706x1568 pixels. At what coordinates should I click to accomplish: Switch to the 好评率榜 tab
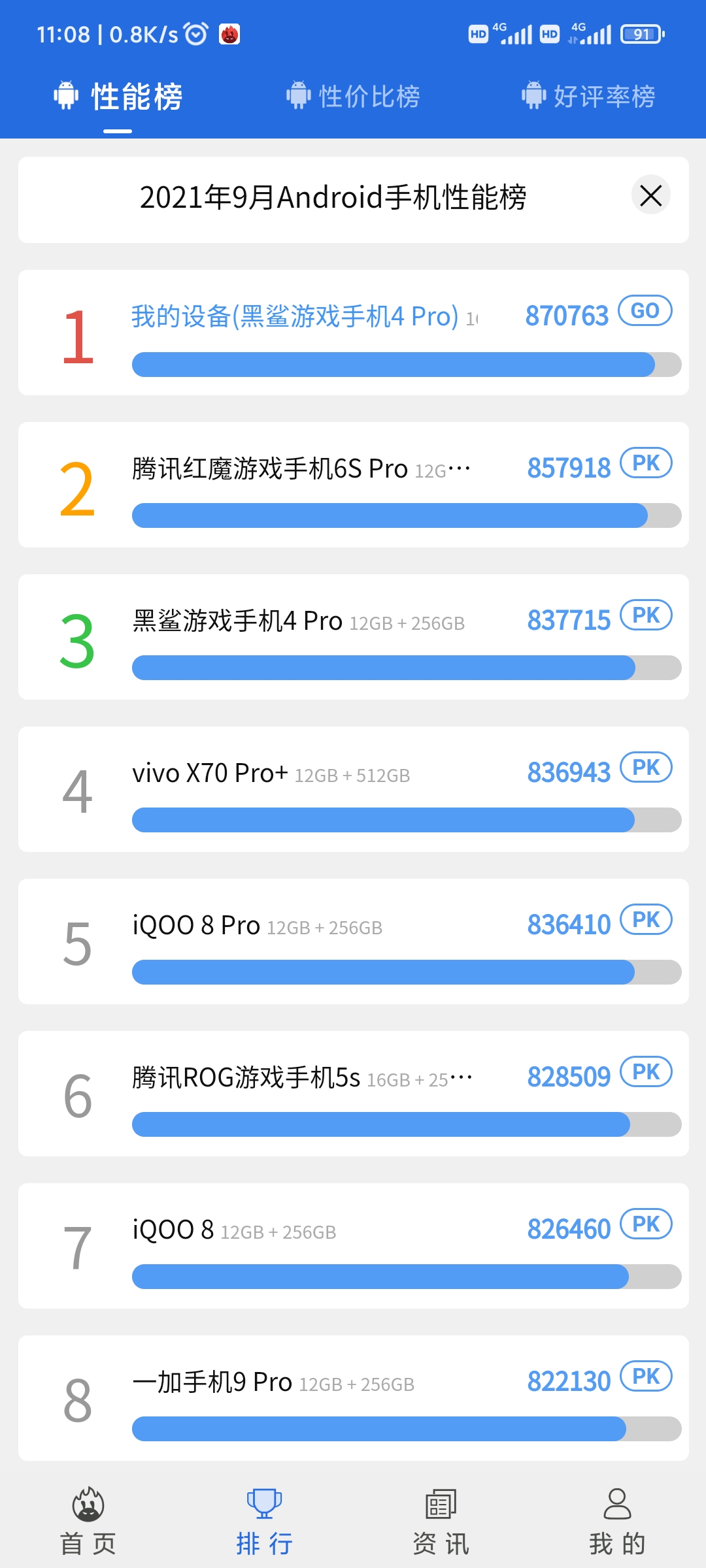pyautogui.click(x=588, y=96)
